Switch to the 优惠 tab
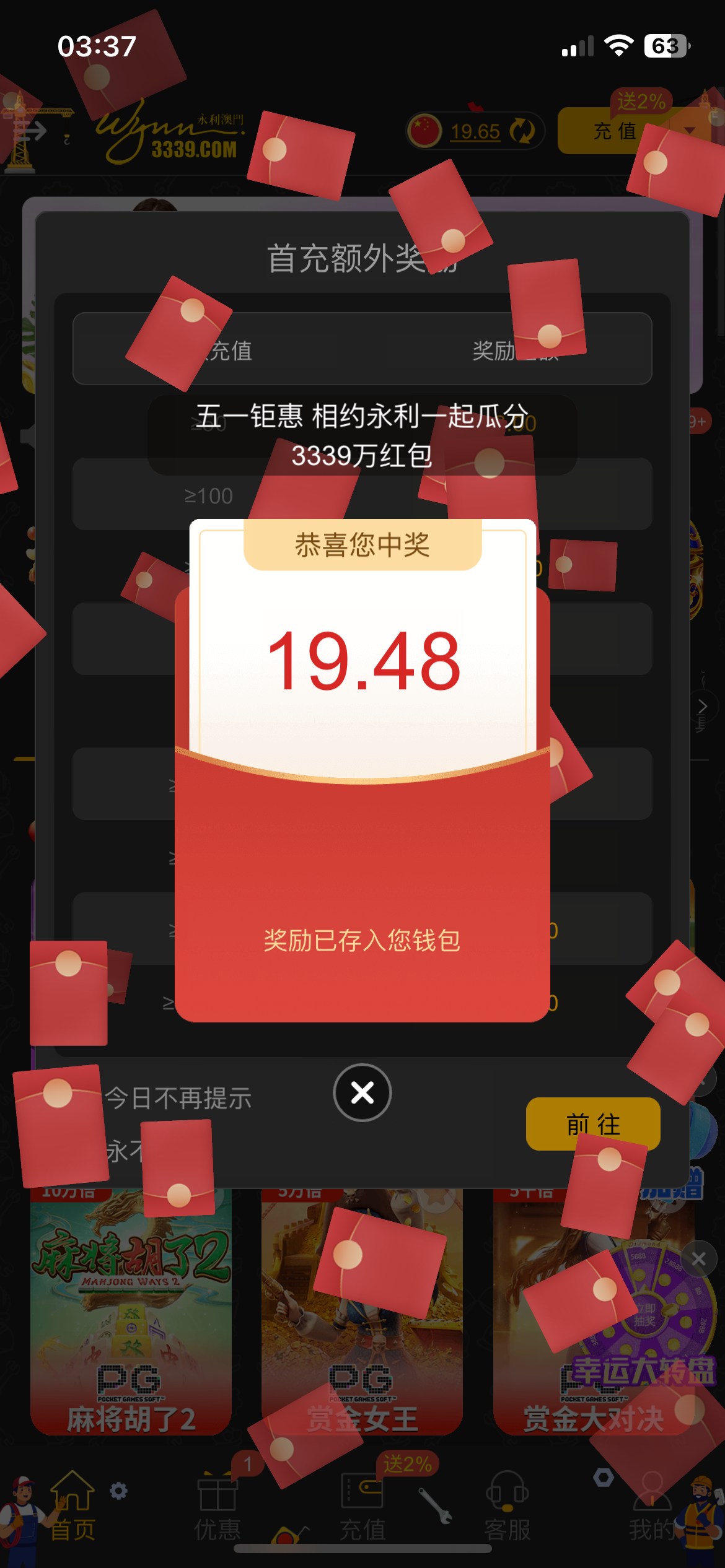The height and width of the screenshot is (1568, 725). [217, 1506]
